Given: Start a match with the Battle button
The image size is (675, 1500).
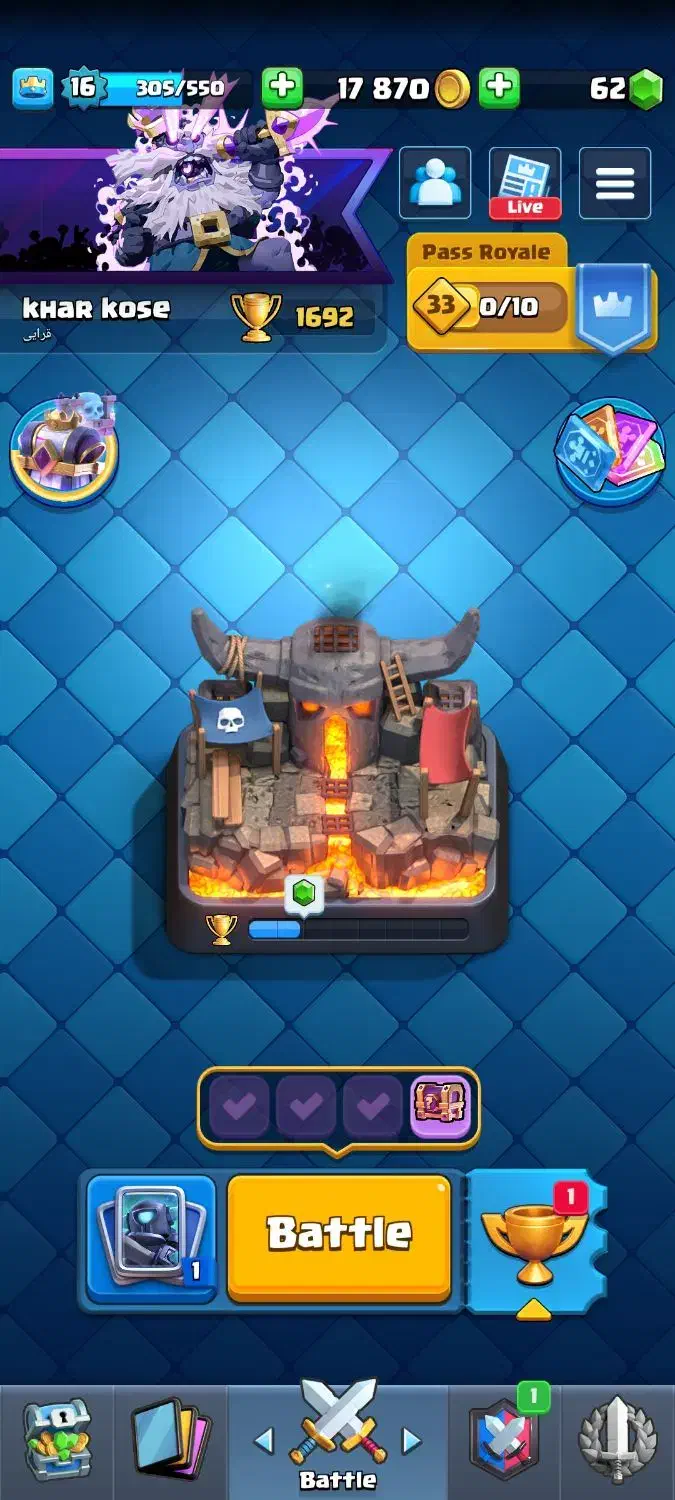Looking at the screenshot, I should click(x=339, y=1237).
